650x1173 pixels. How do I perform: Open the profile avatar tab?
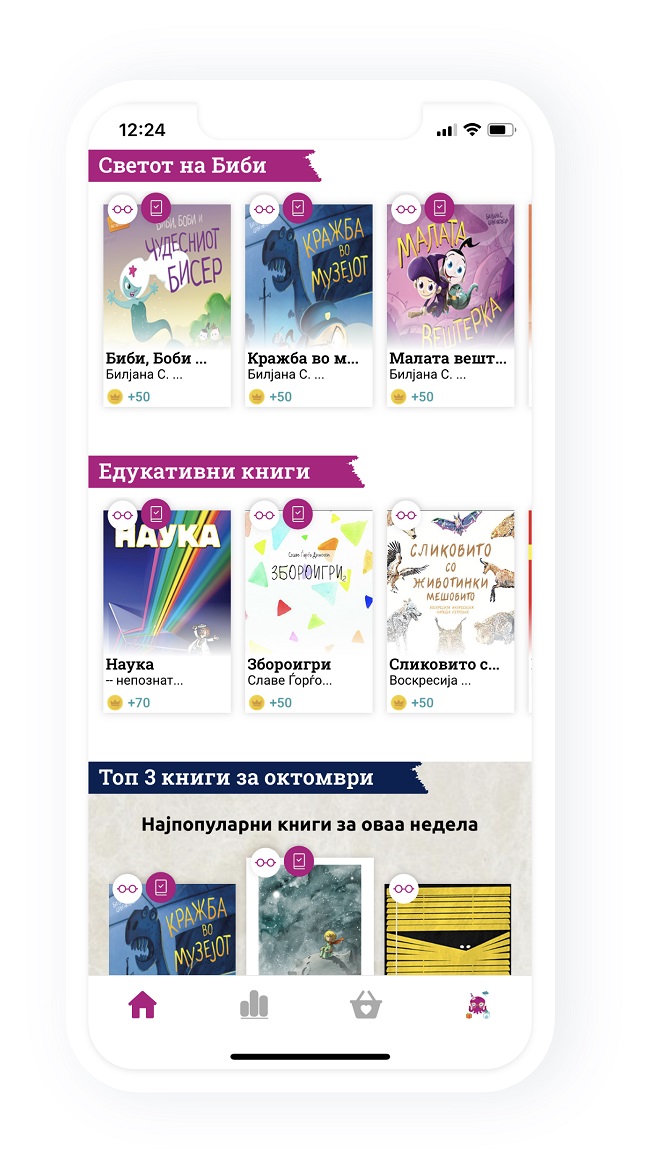point(476,1006)
